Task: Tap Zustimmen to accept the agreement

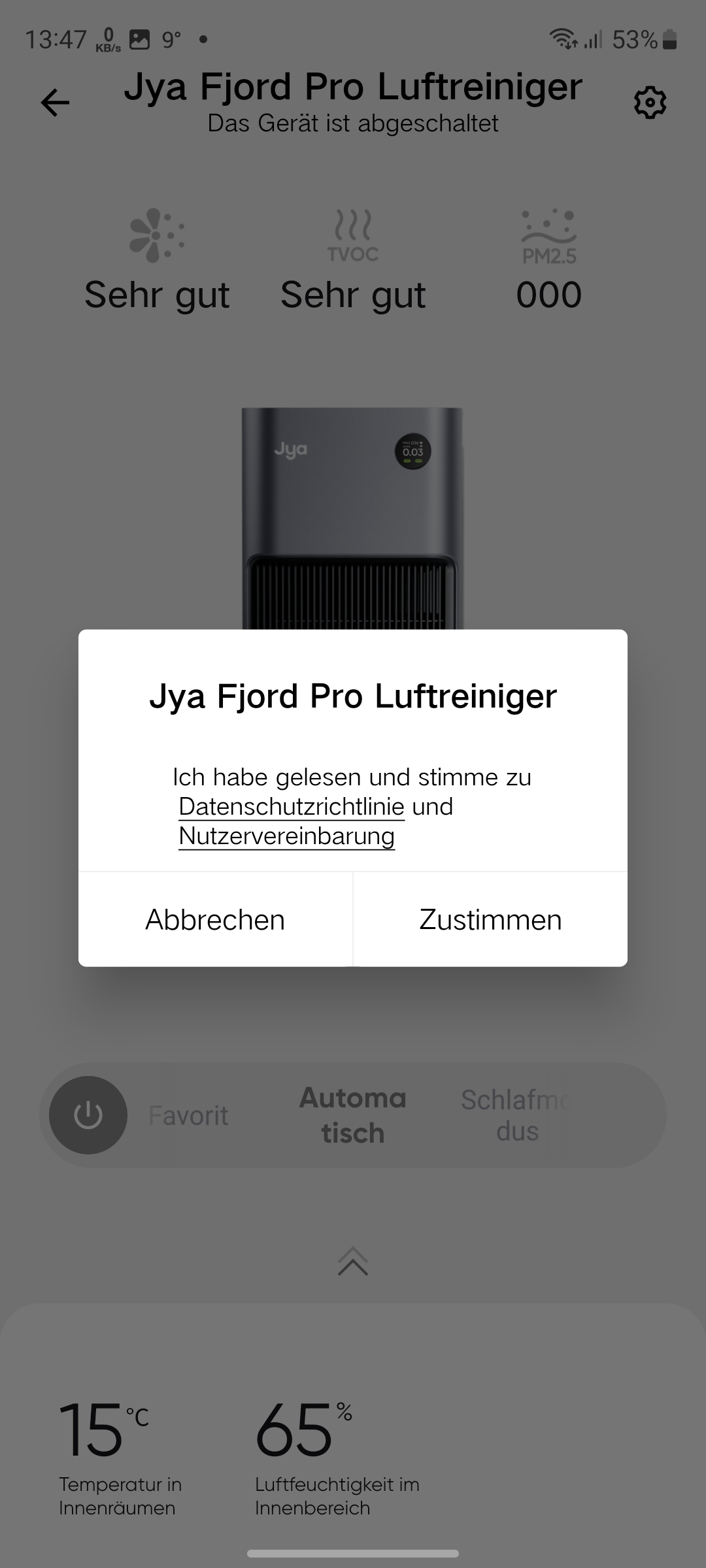Action: 490,919
